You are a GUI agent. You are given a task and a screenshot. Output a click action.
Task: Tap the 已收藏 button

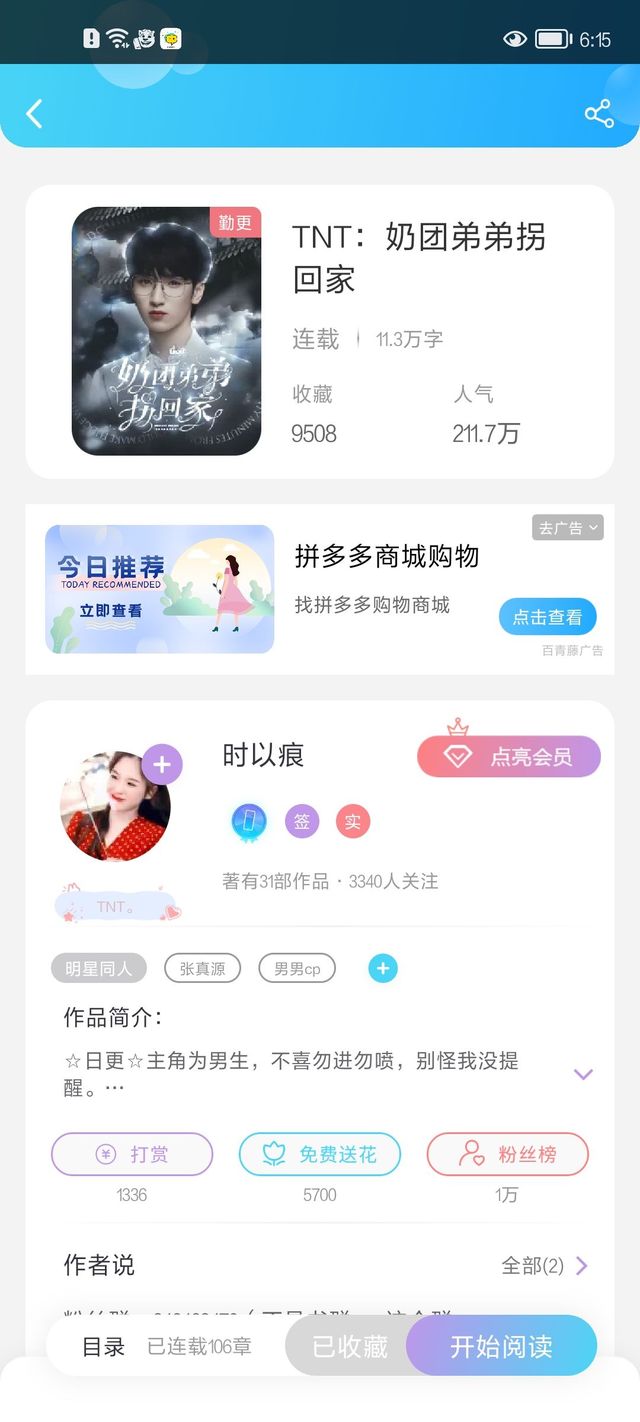point(350,1346)
